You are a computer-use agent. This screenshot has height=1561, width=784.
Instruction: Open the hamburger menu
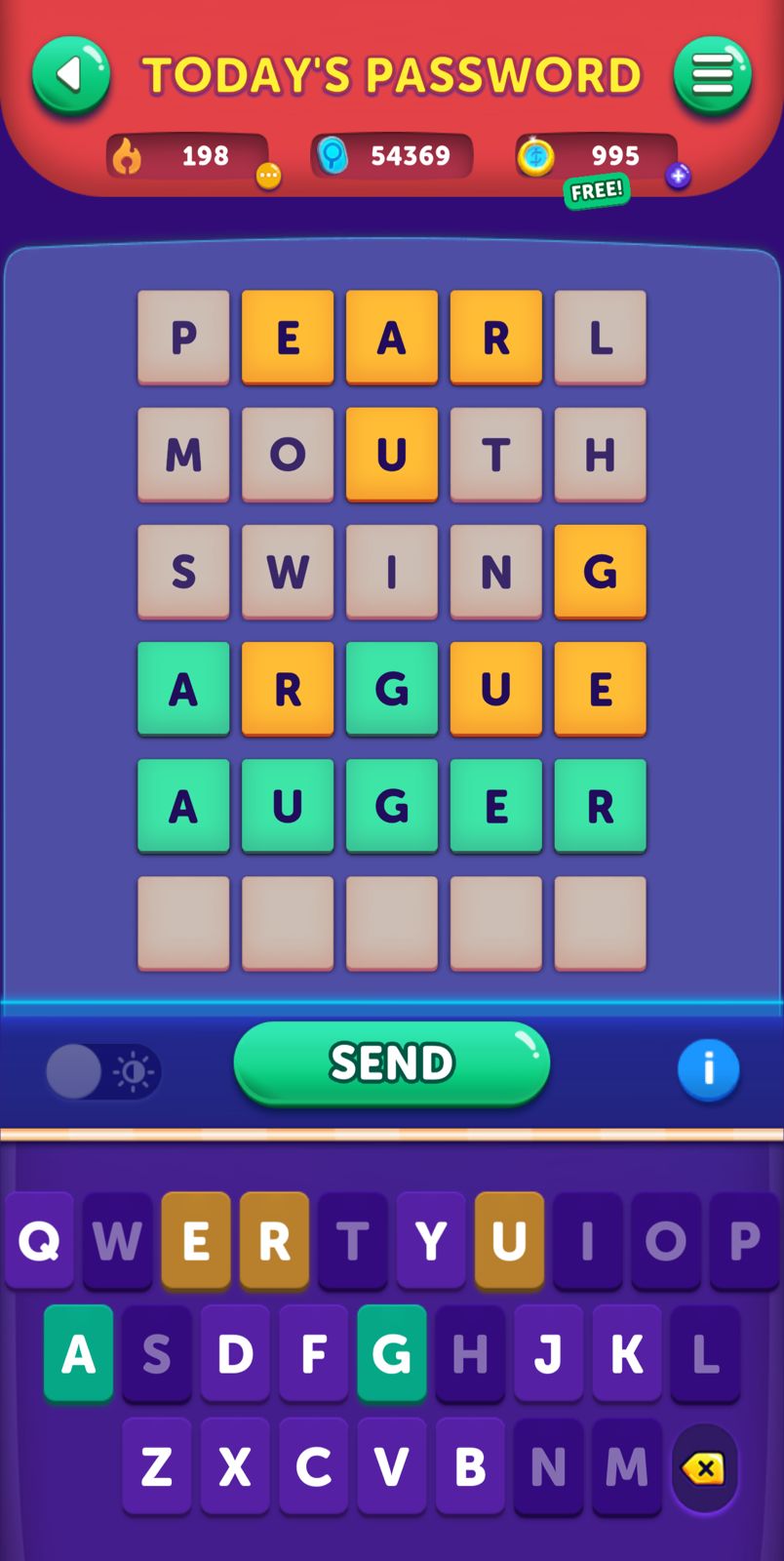(712, 76)
